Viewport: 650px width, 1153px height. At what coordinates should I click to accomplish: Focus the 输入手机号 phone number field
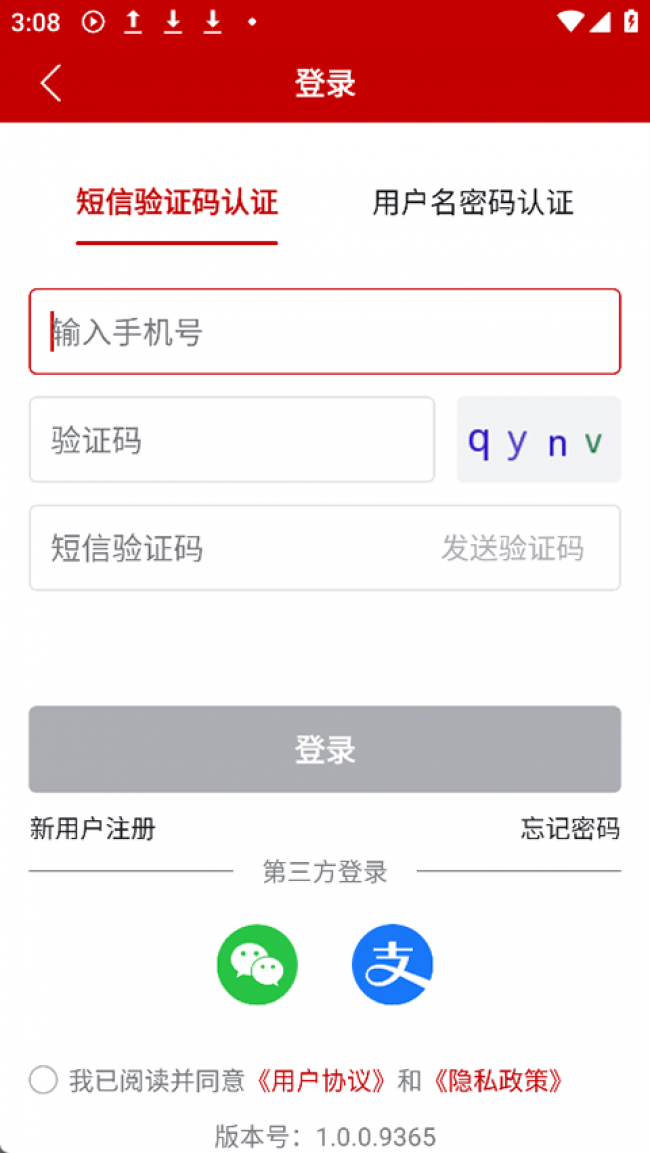coord(325,332)
